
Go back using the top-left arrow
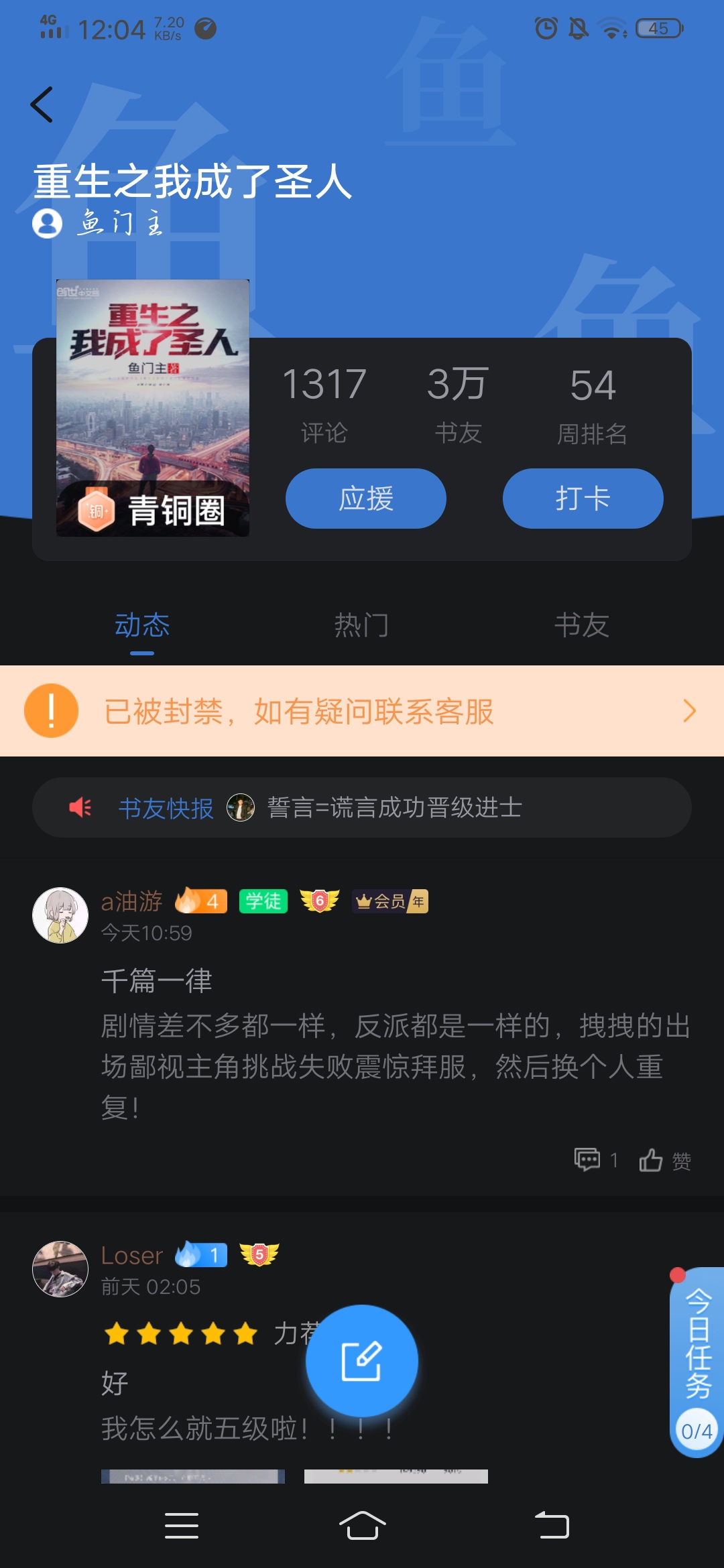tap(42, 105)
